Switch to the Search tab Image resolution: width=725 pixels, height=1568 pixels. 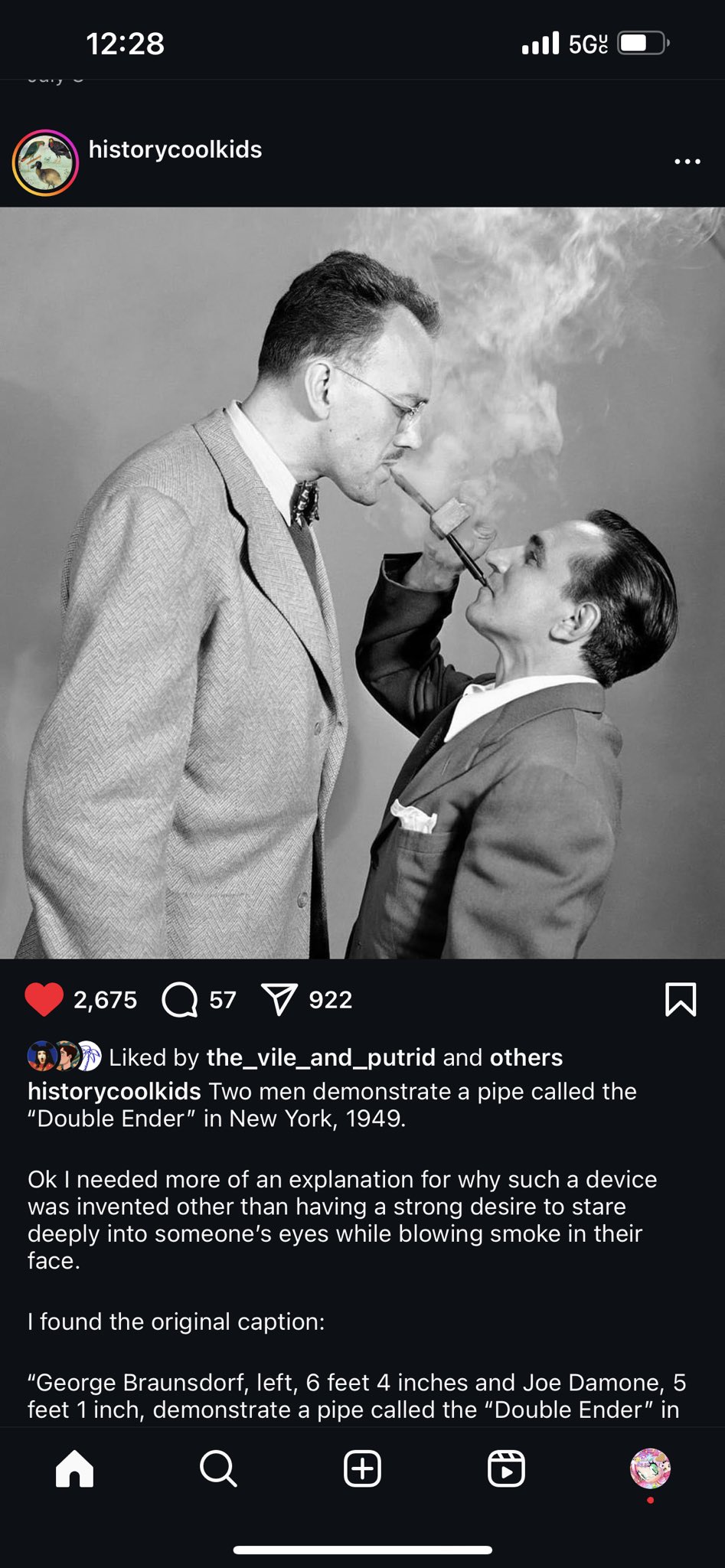pos(218,1469)
